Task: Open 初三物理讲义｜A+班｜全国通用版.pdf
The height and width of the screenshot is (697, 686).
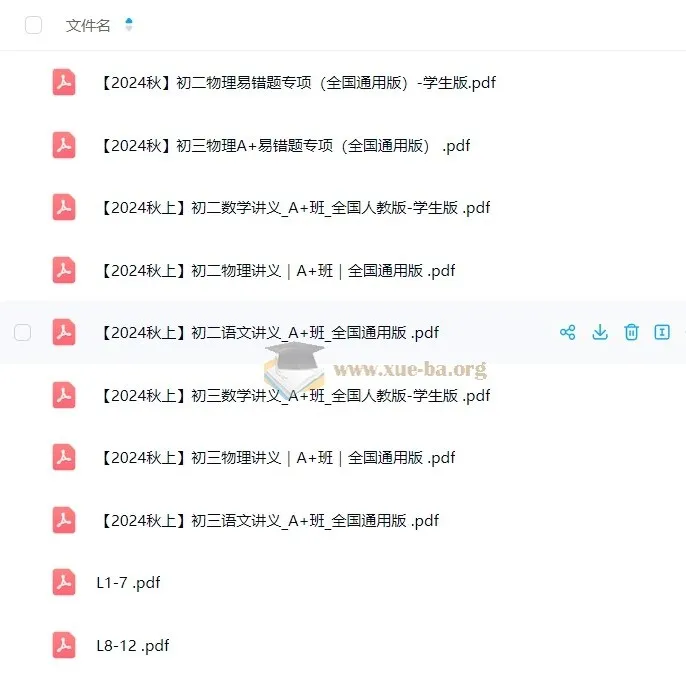Action: pos(277,458)
